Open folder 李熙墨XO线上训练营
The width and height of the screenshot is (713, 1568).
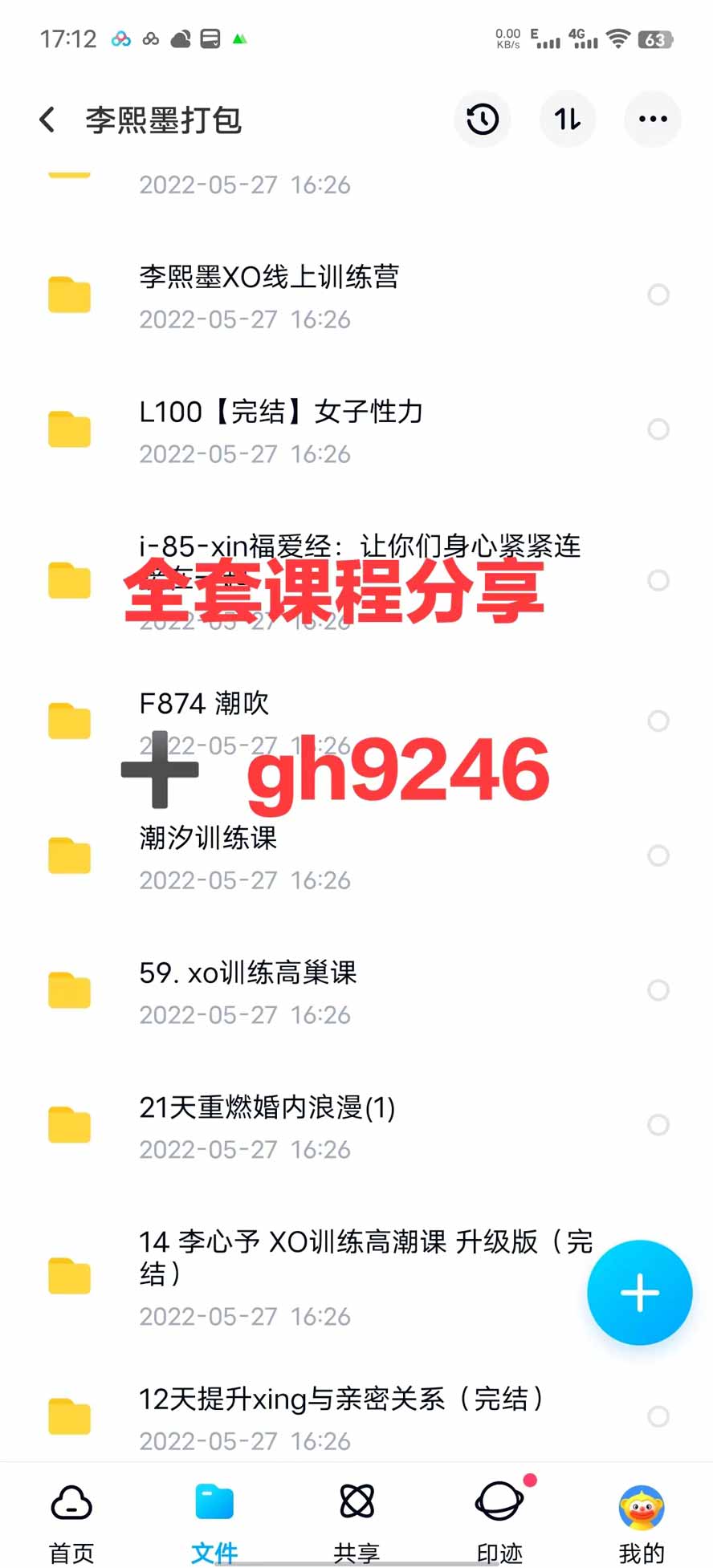coord(269,295)
